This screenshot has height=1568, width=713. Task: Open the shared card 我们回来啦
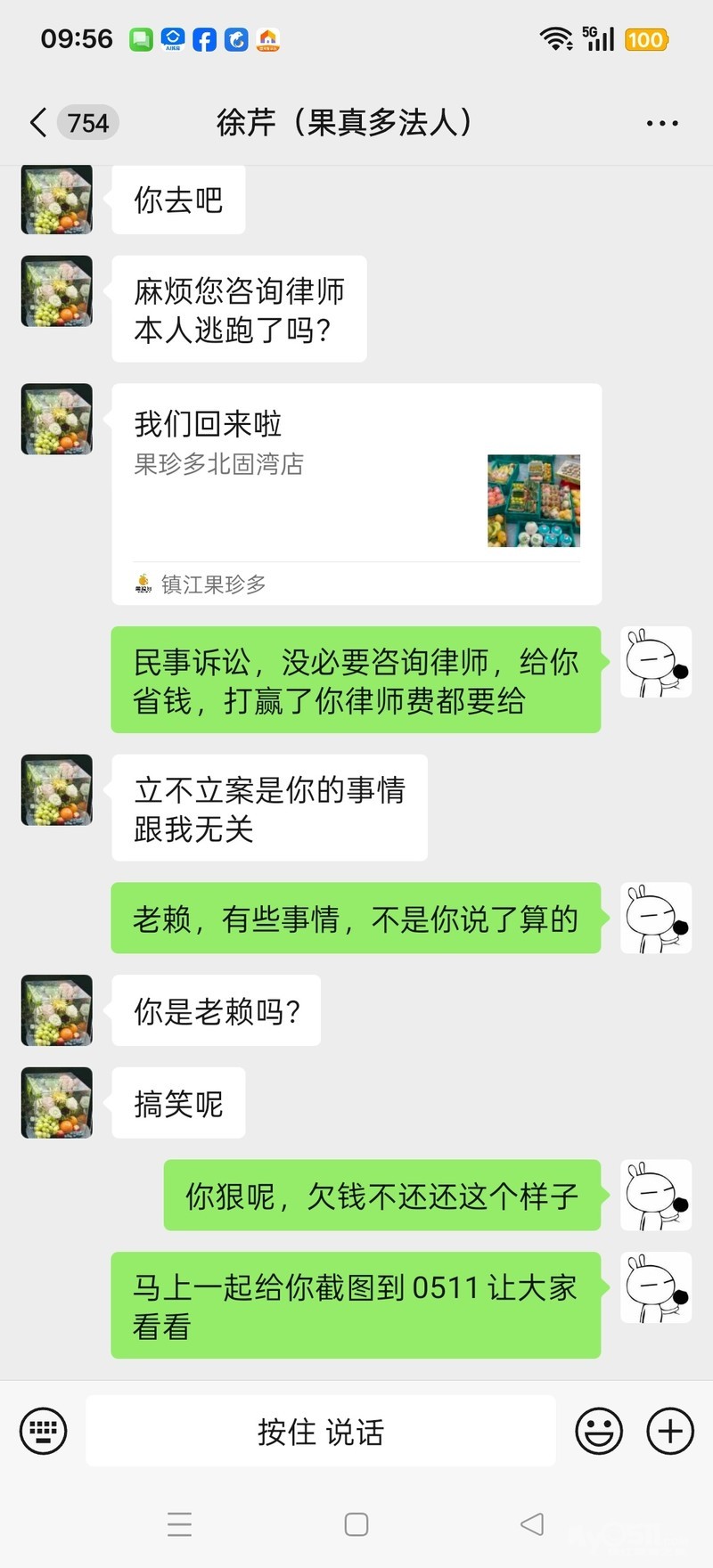coord(356,494)
